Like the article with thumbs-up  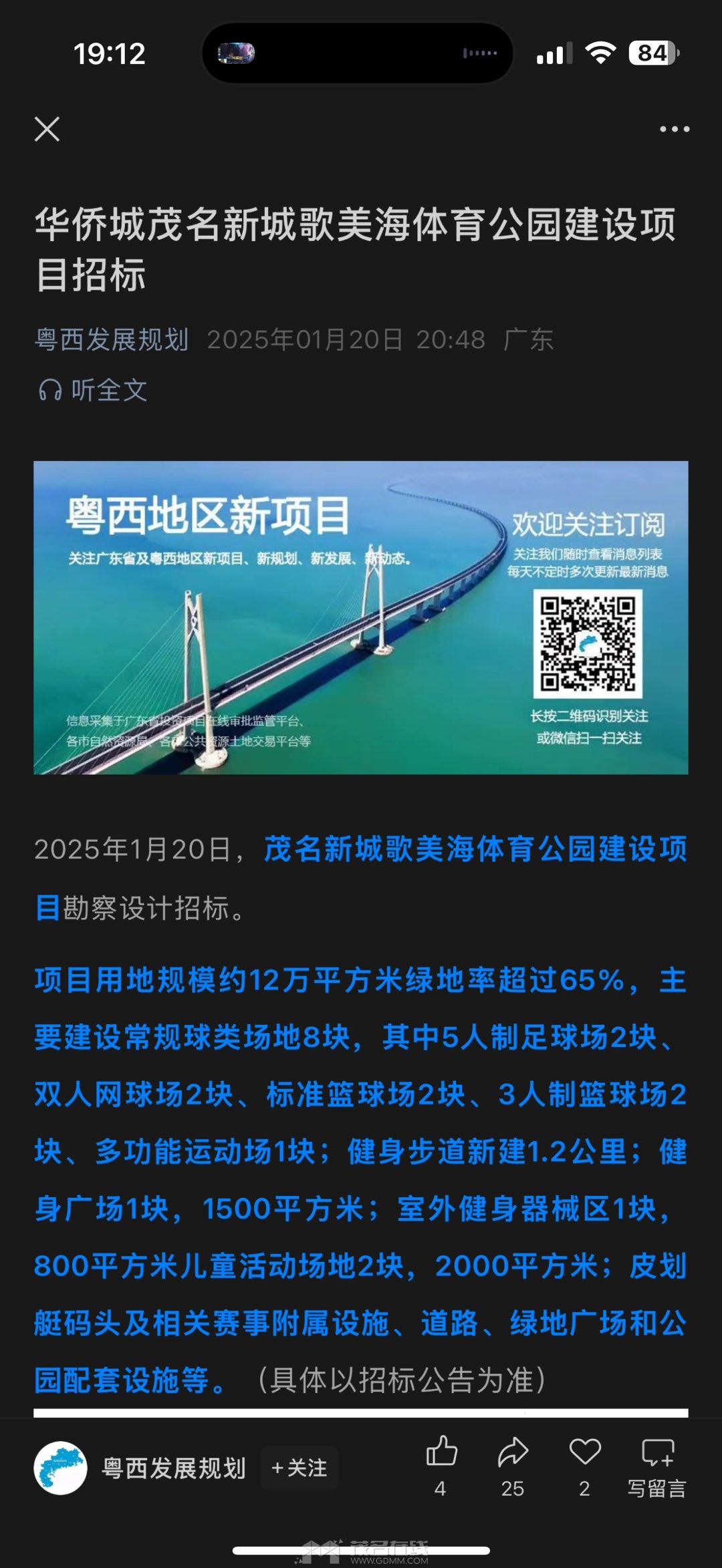(441, 1453)
